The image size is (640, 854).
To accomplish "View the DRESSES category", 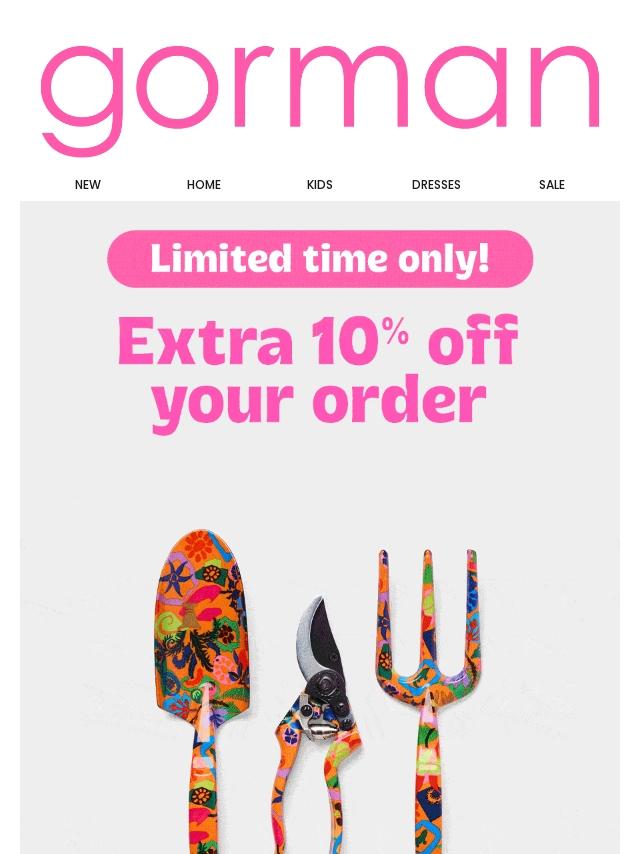I will [x=436, y=185].
